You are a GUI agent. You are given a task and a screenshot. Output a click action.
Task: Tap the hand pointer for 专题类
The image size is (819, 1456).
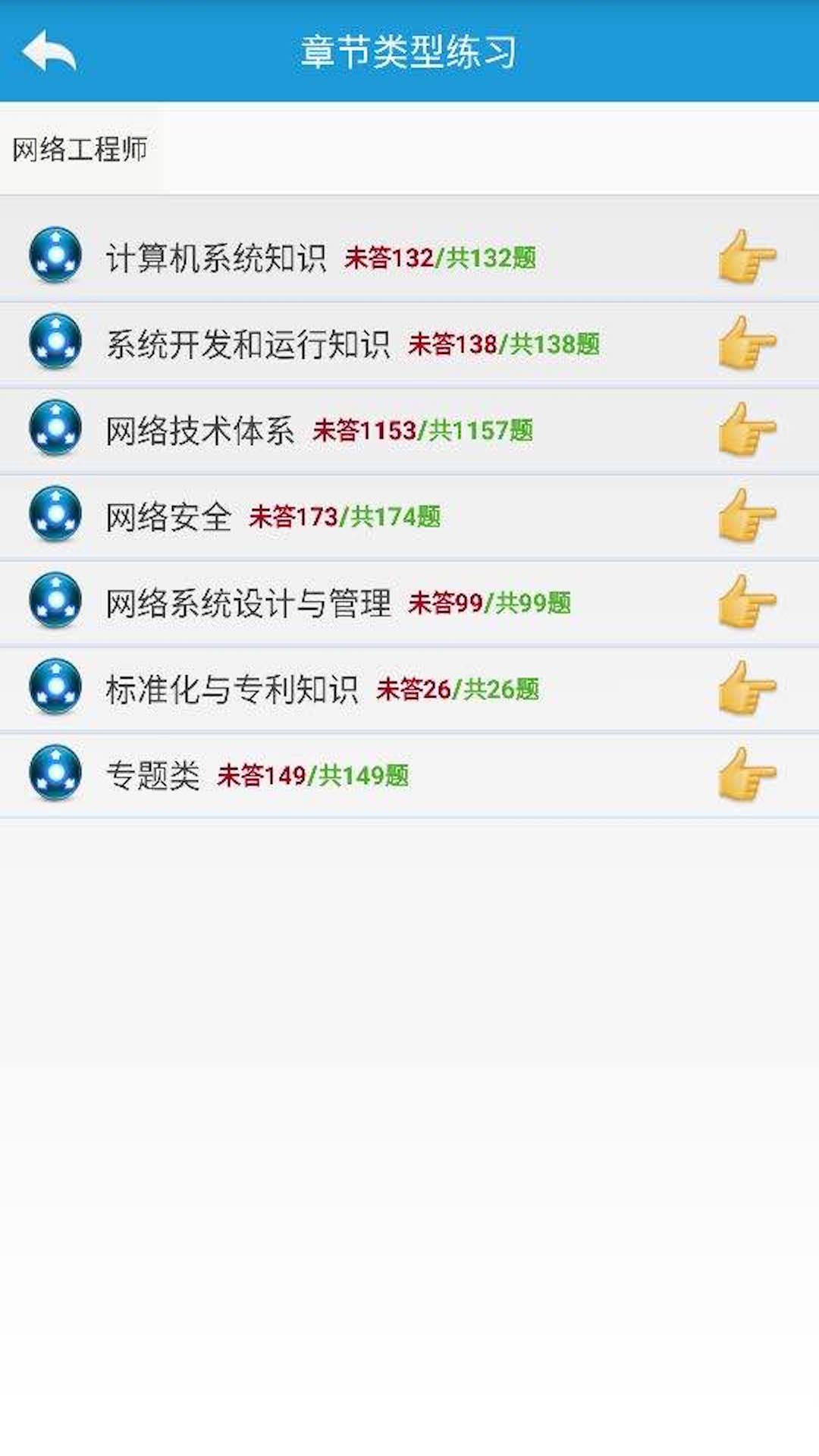[747, 774]
